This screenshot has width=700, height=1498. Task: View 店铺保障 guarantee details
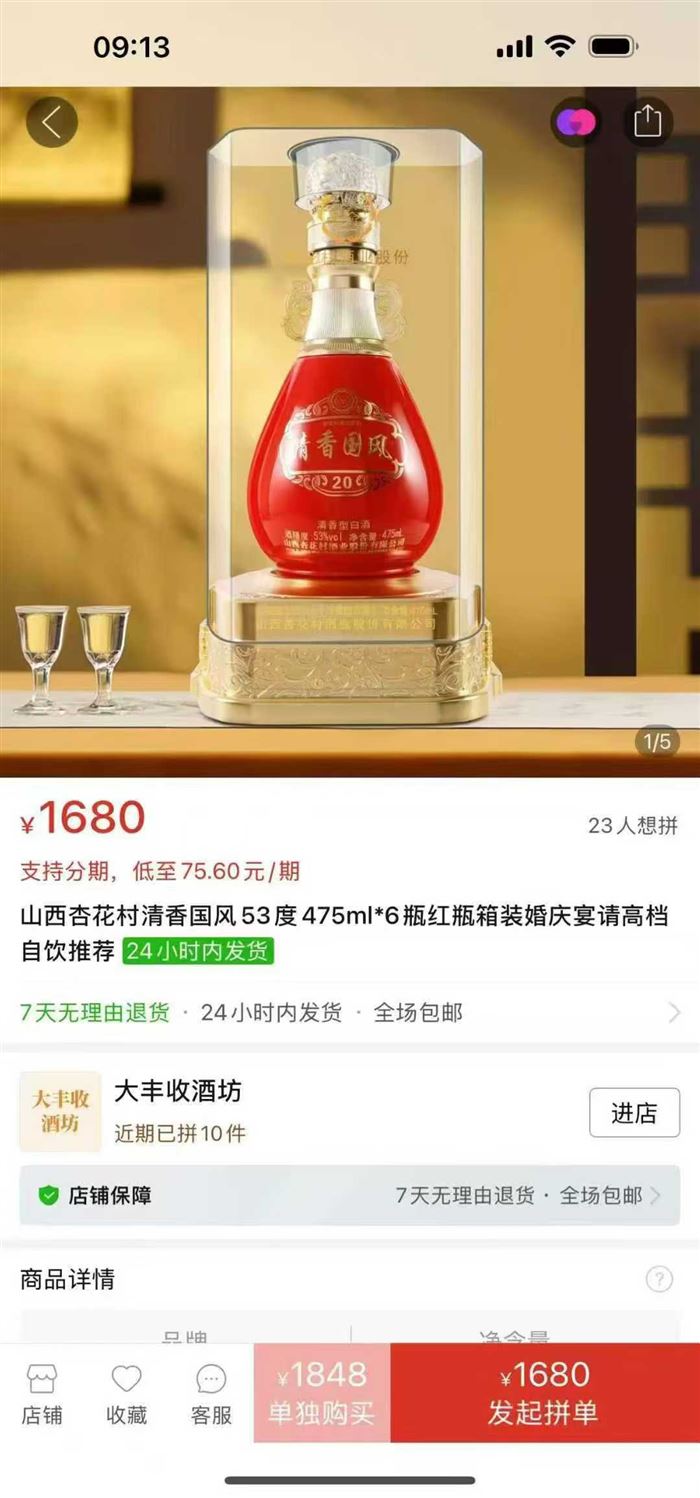coord(350,1195)
